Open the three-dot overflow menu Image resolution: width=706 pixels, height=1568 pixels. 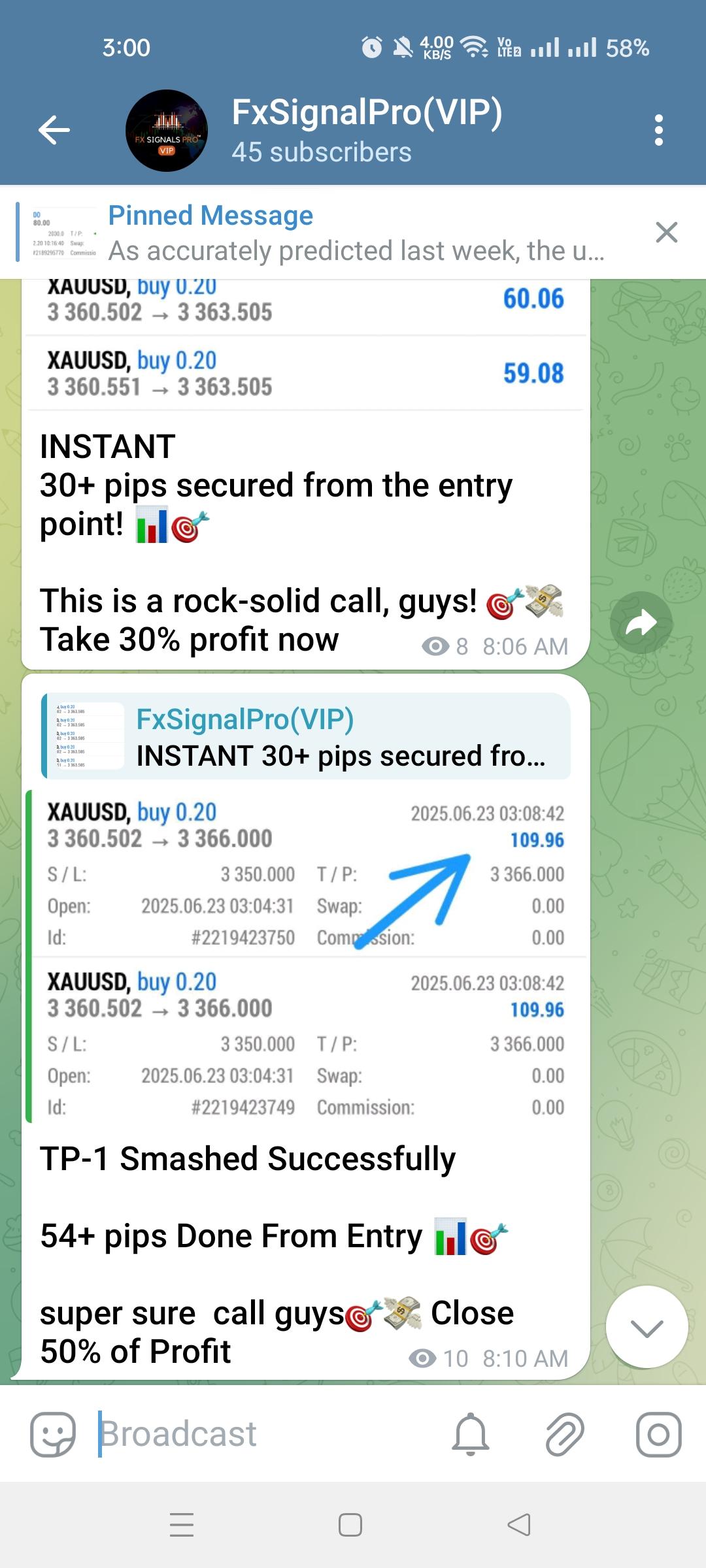(x=659, y=130)
